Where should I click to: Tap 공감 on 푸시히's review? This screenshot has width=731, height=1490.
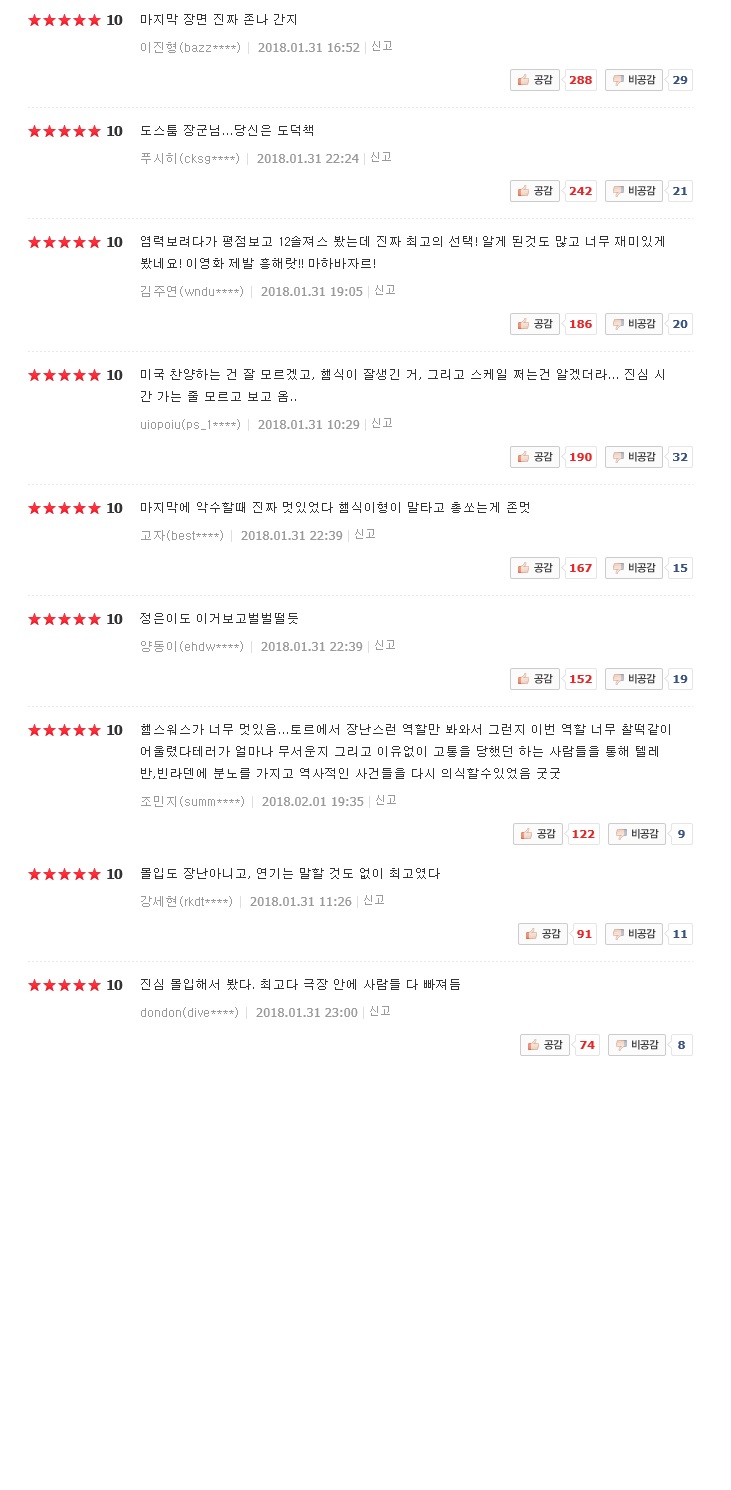tap(535, 191)
